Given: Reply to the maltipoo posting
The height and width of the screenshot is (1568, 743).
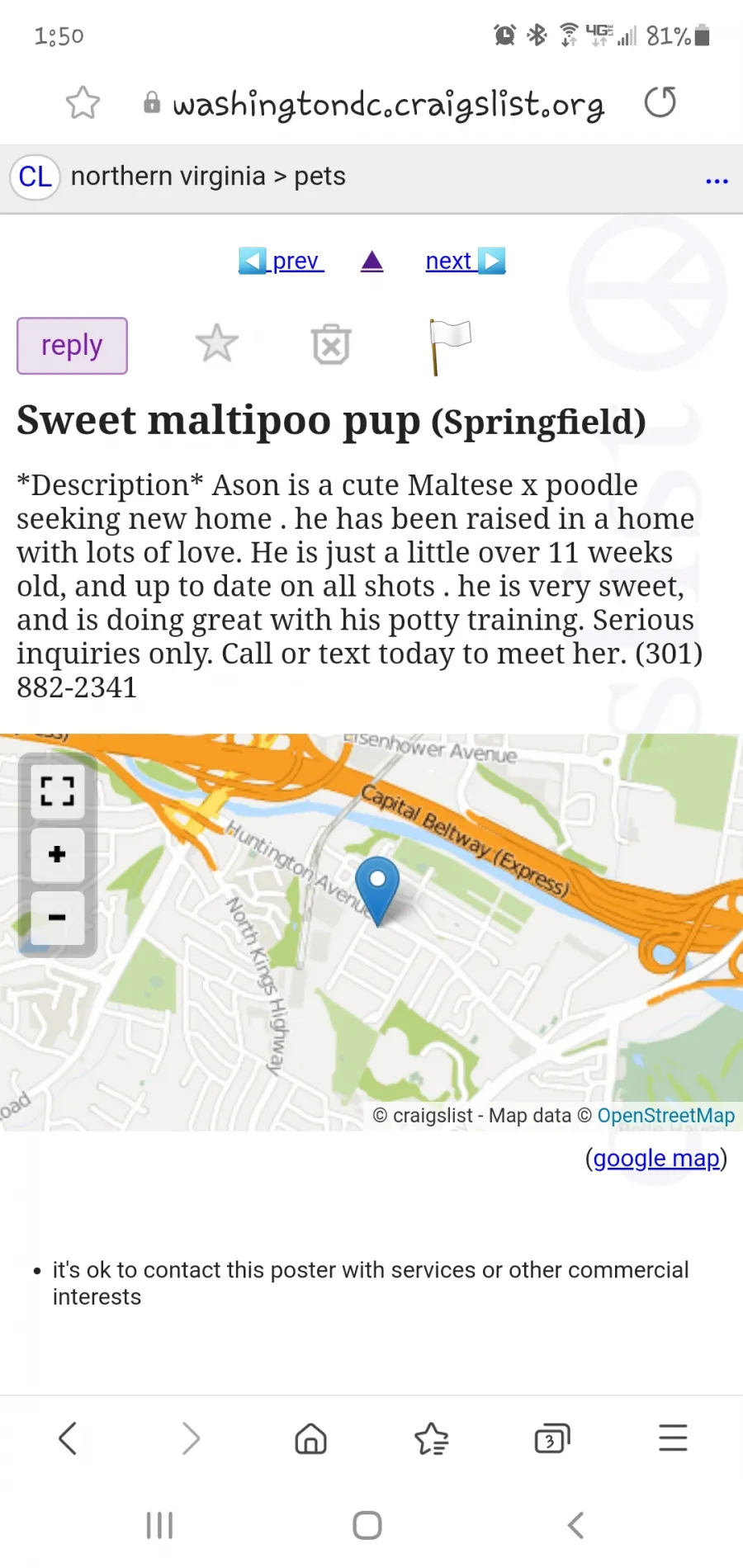Looking at the screenshot, I should 72,346.
